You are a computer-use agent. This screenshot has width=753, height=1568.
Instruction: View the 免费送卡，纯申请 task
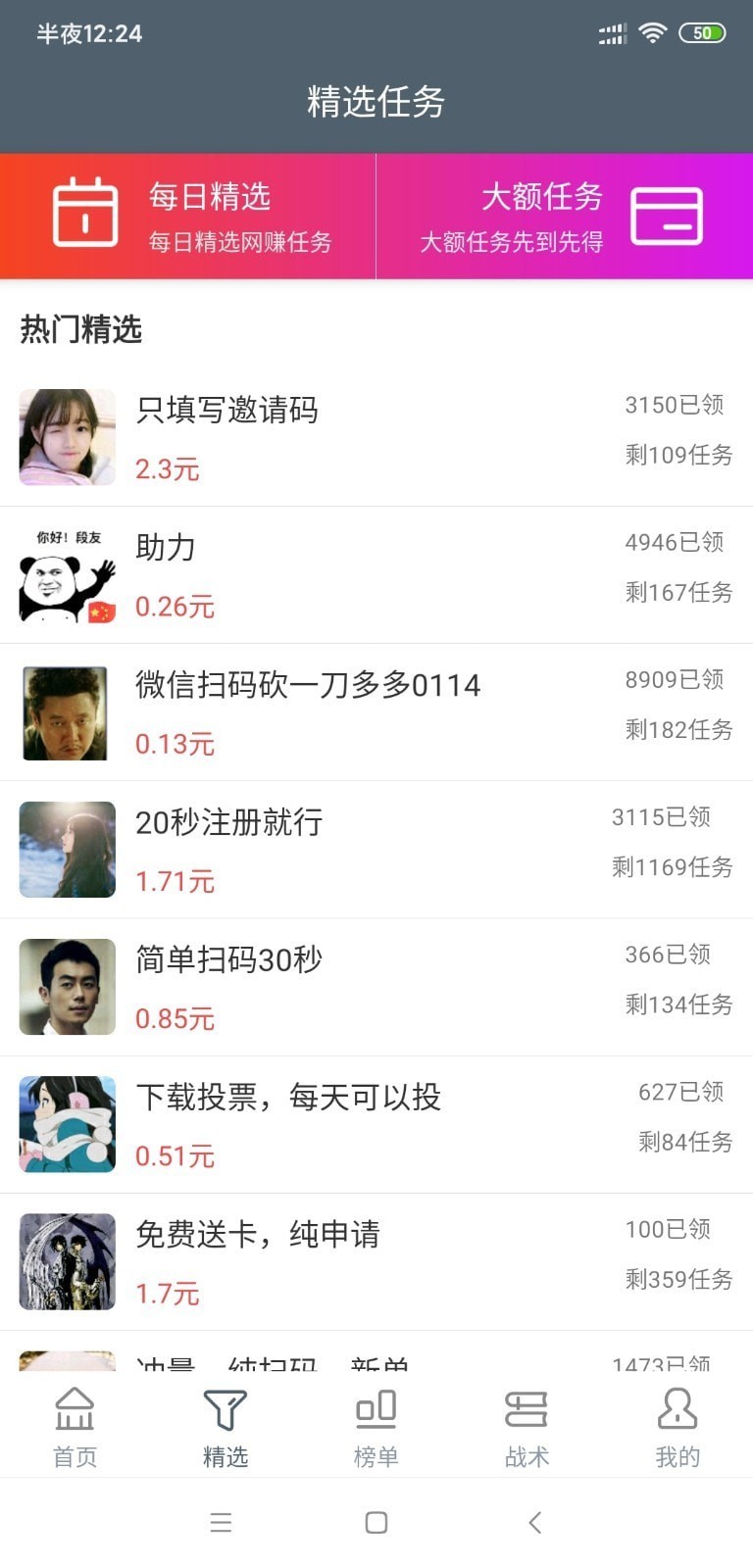[x=376, y=1261]
